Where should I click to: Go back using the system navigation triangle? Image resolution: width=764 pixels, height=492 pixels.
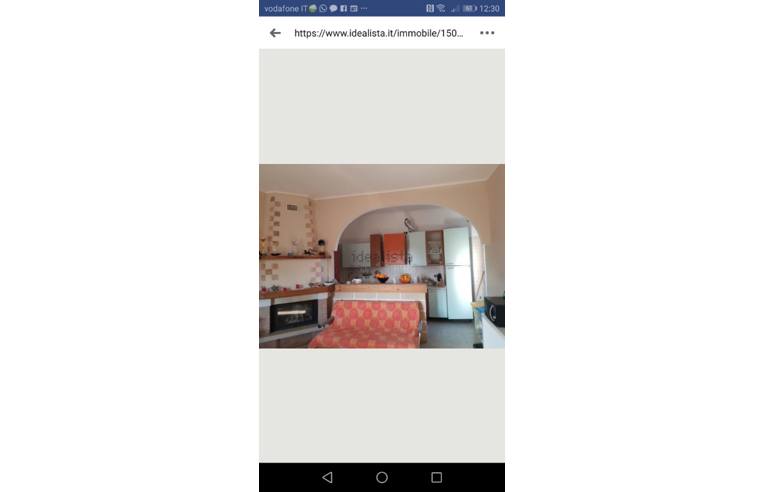click(327, 478)
